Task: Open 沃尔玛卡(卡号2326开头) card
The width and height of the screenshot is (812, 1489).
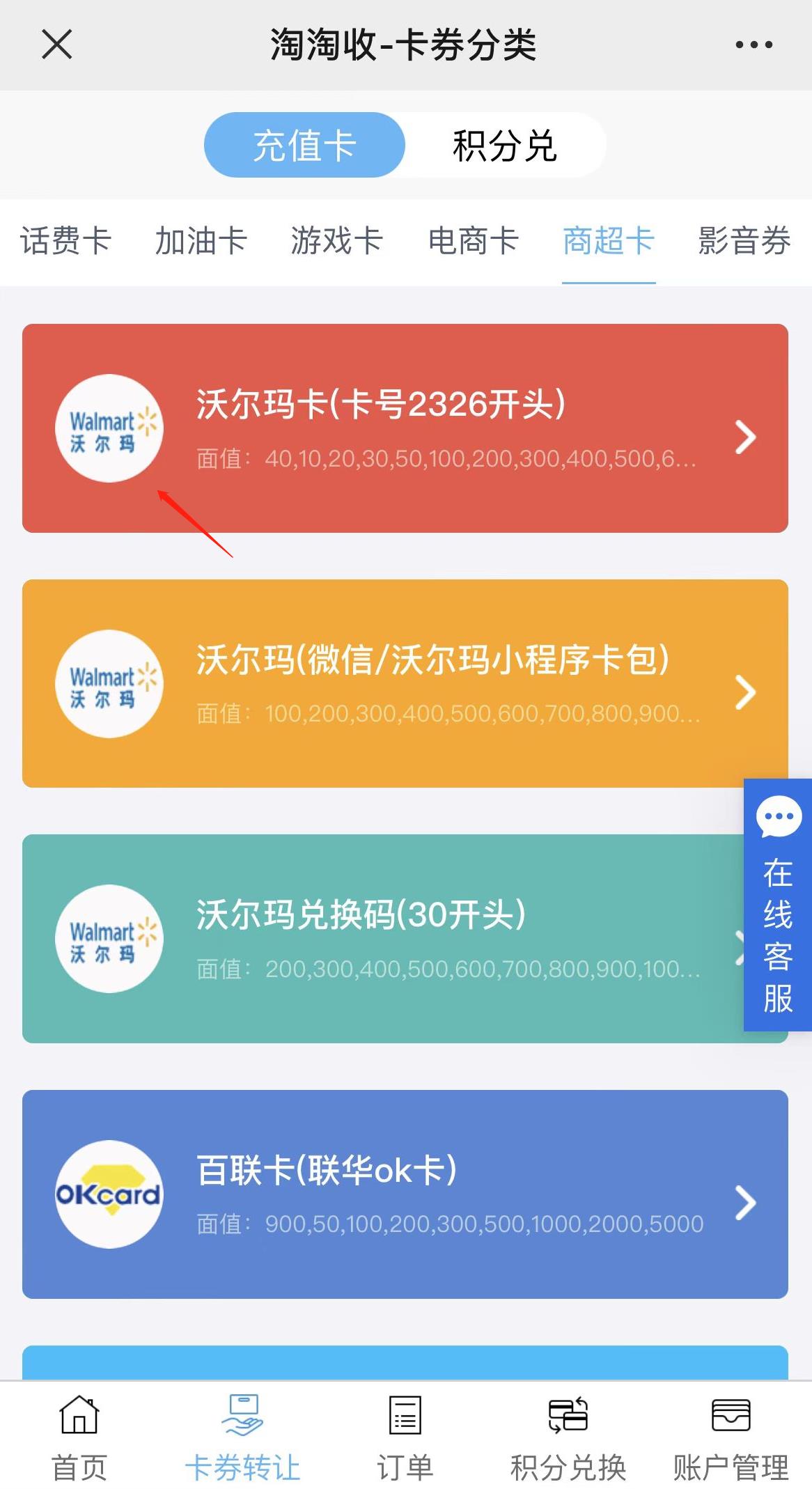Action: 405,428
